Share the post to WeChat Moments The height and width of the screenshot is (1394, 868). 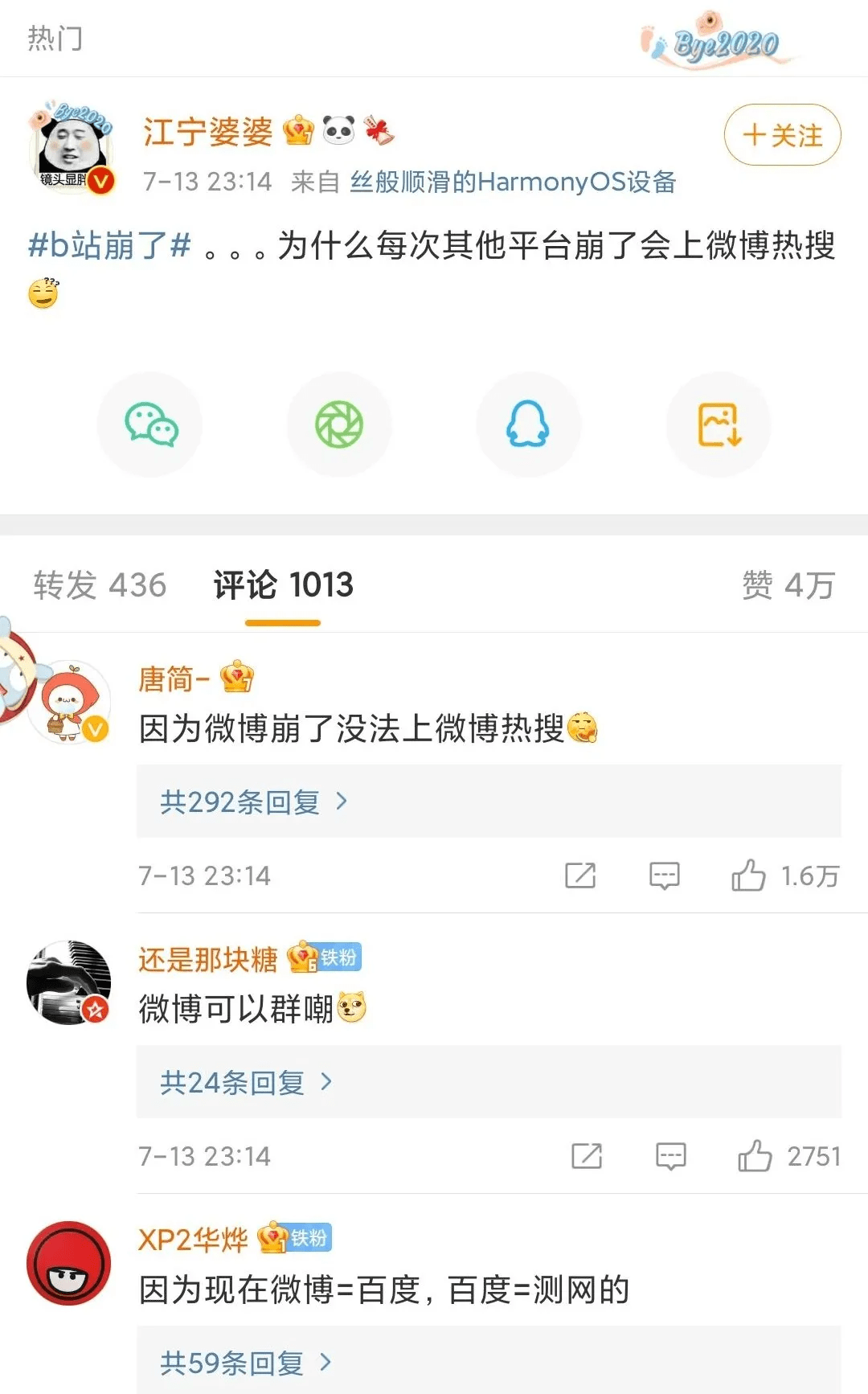point(339,424)
